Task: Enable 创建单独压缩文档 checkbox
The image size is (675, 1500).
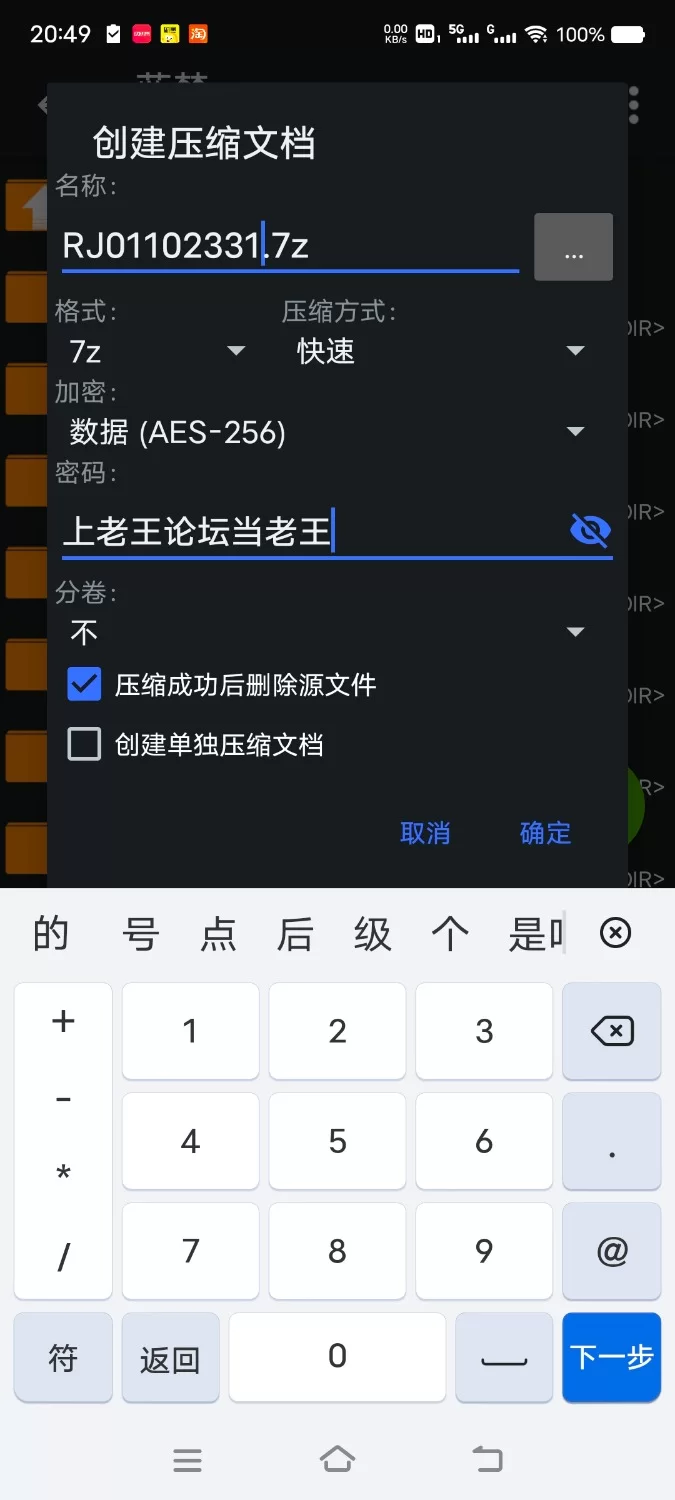Action: tap(85, 745)
